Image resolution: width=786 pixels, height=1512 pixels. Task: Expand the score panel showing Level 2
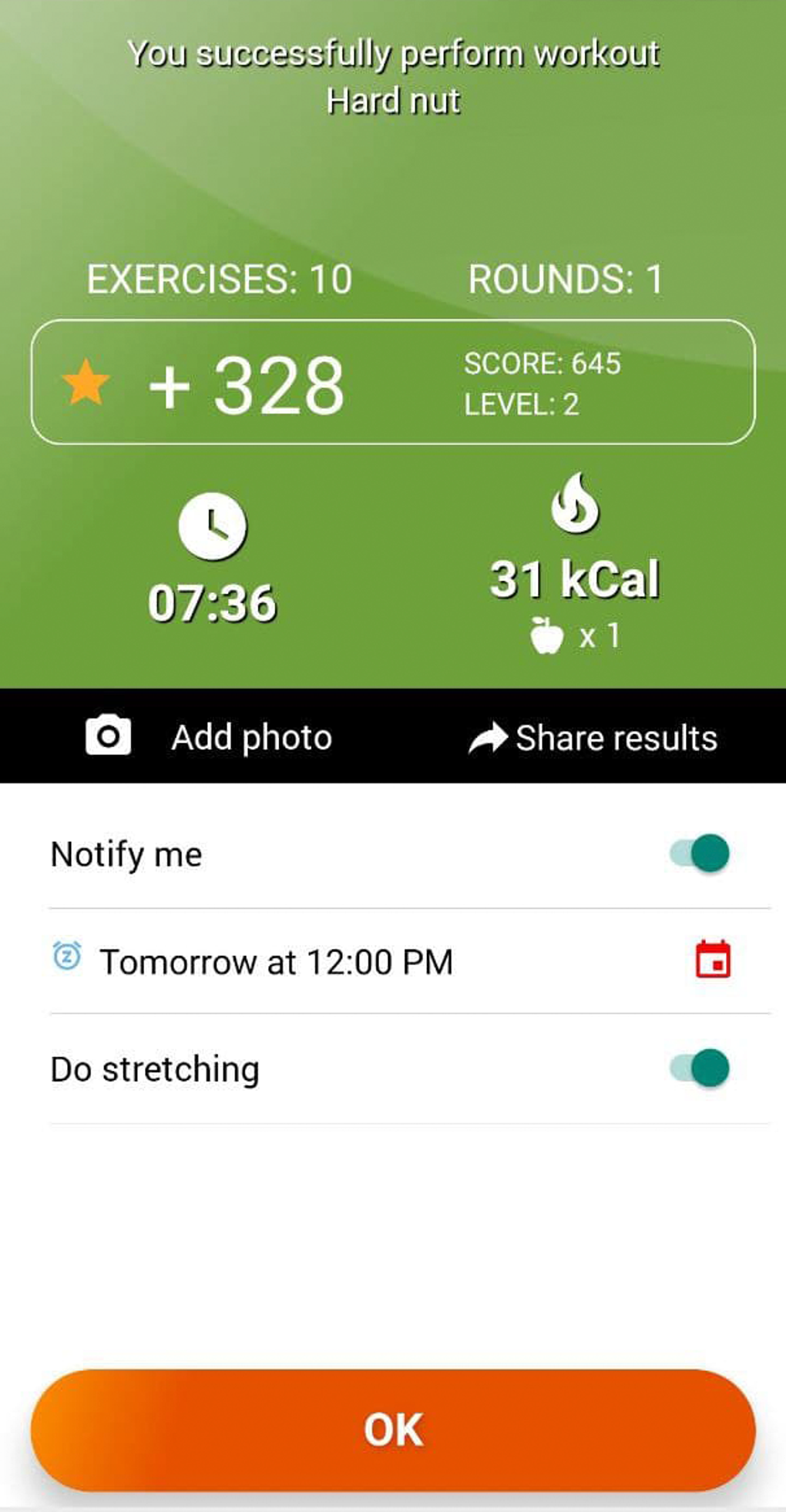(393, 381)
